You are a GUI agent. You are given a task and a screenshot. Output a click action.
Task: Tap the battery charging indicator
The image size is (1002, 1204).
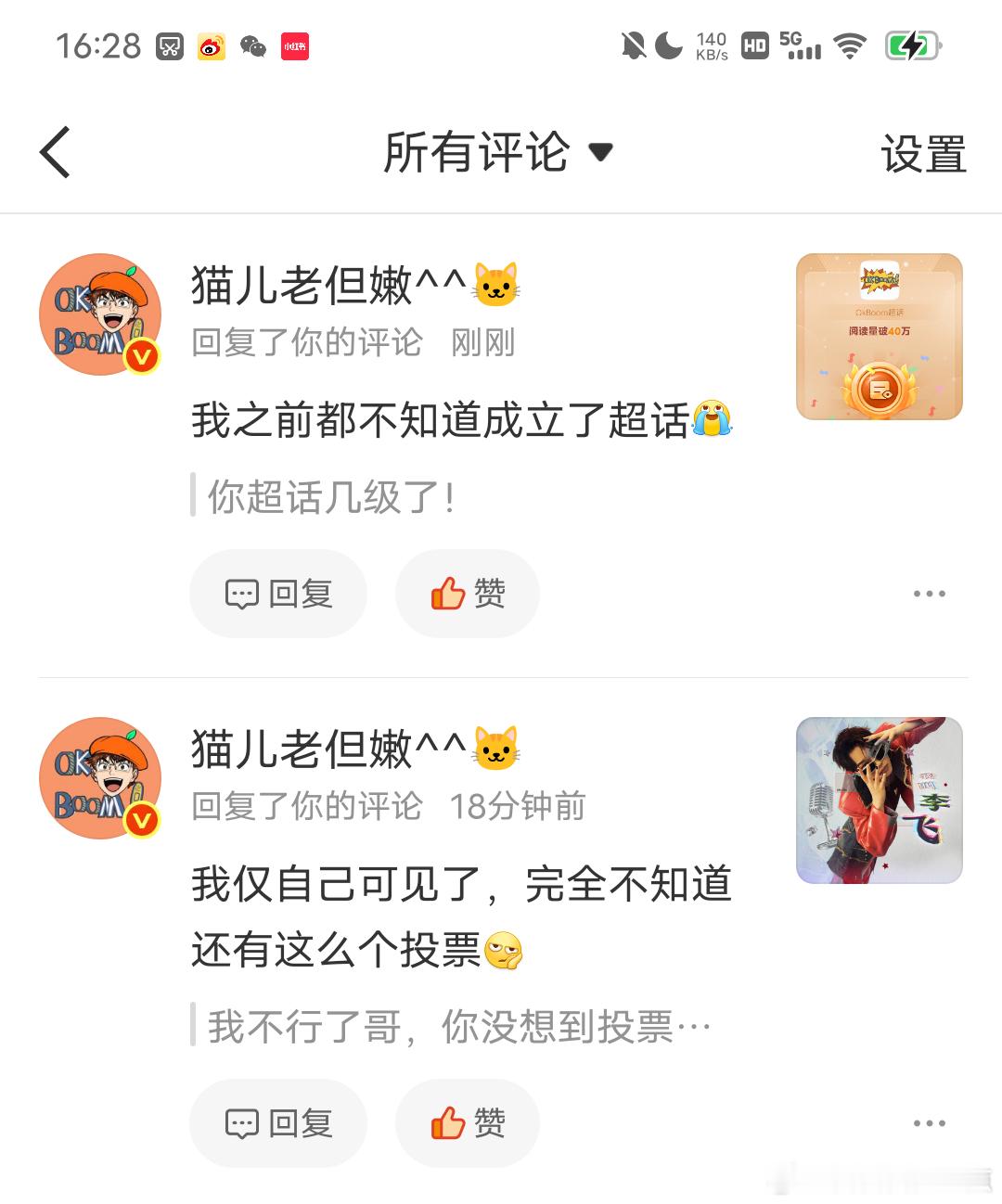point(914,45)
